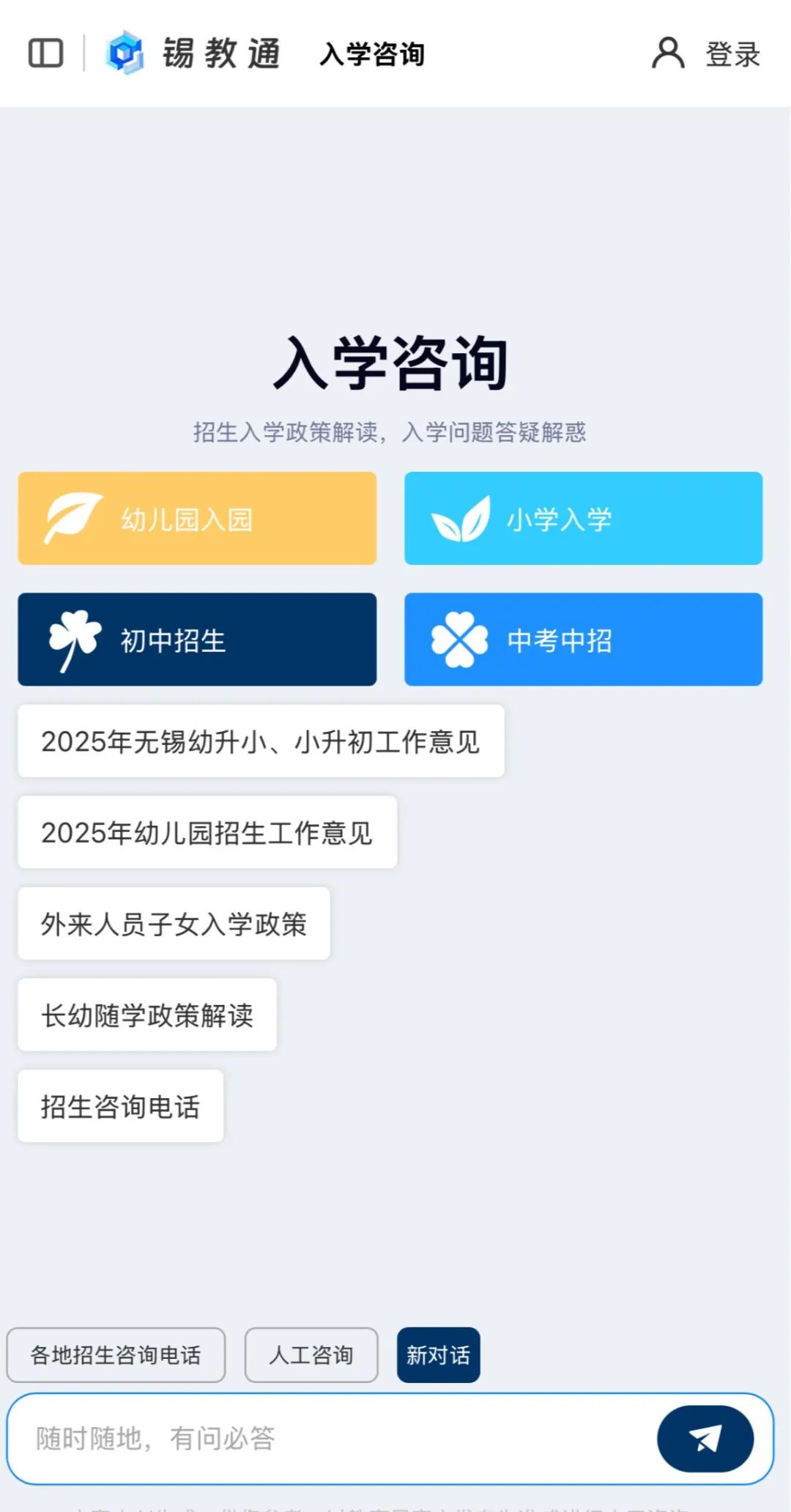
Task: Select the 幼儿园入园 card
Action: click(x=197, y=519)
